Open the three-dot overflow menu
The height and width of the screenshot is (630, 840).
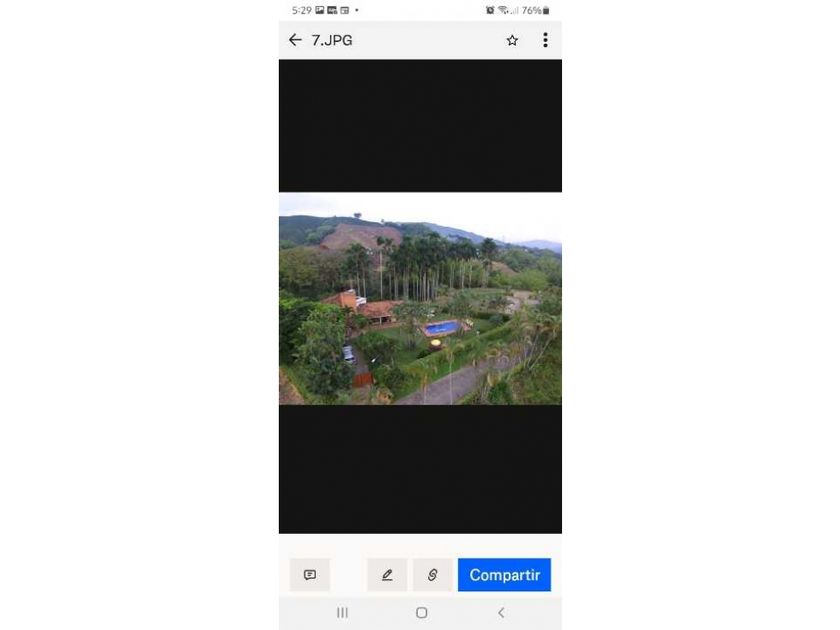coord(545,40)
